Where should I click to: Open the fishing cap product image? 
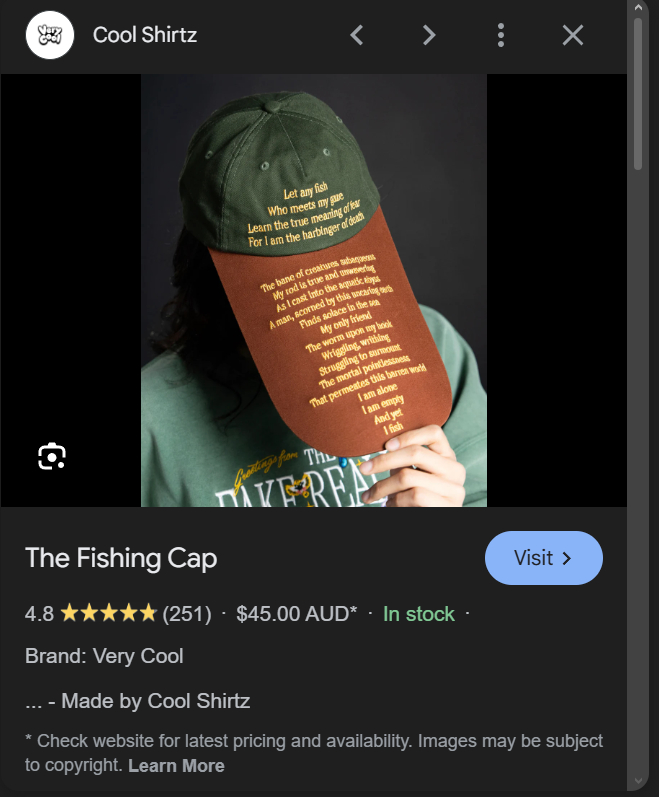(314, 290)
